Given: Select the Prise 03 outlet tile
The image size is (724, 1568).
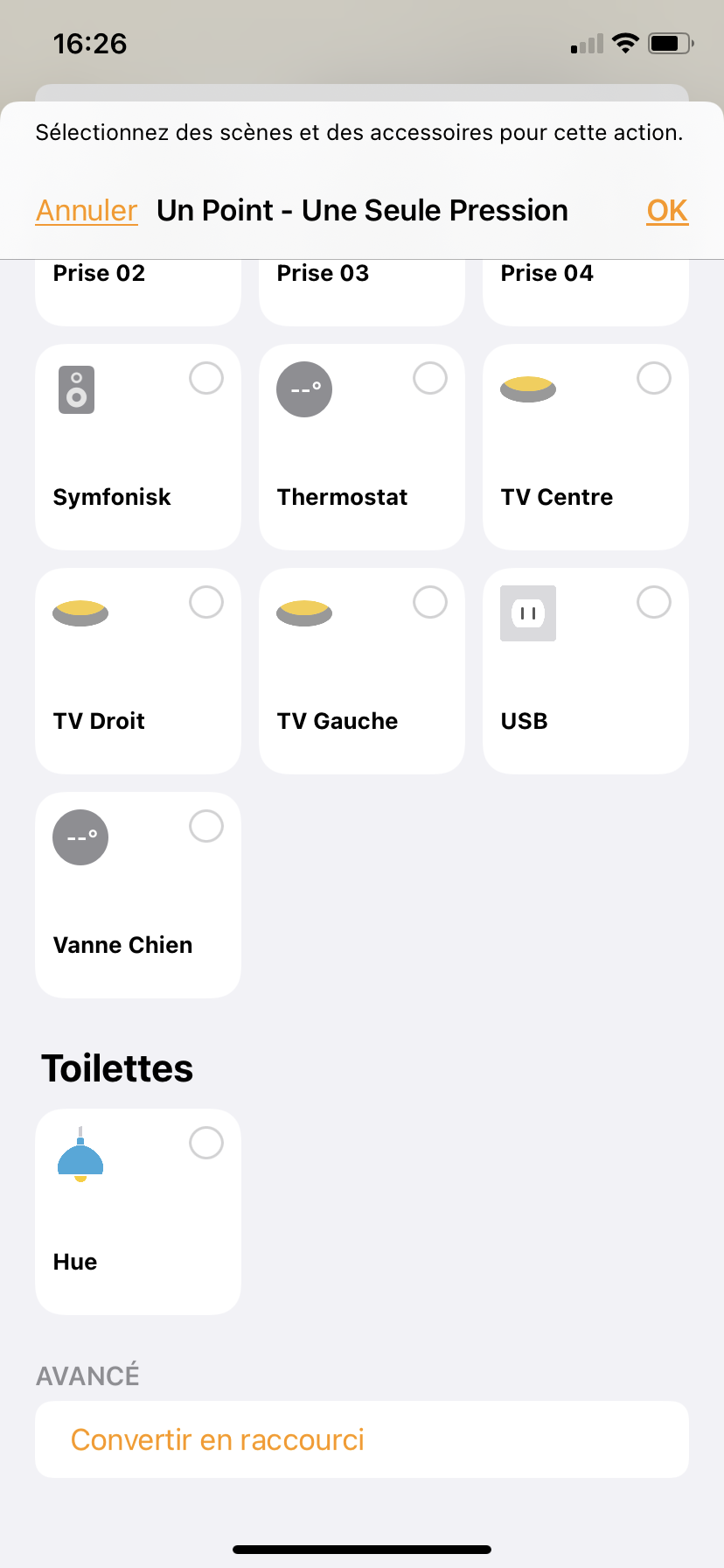Looking at the screenshot, I should pos(362,292).
